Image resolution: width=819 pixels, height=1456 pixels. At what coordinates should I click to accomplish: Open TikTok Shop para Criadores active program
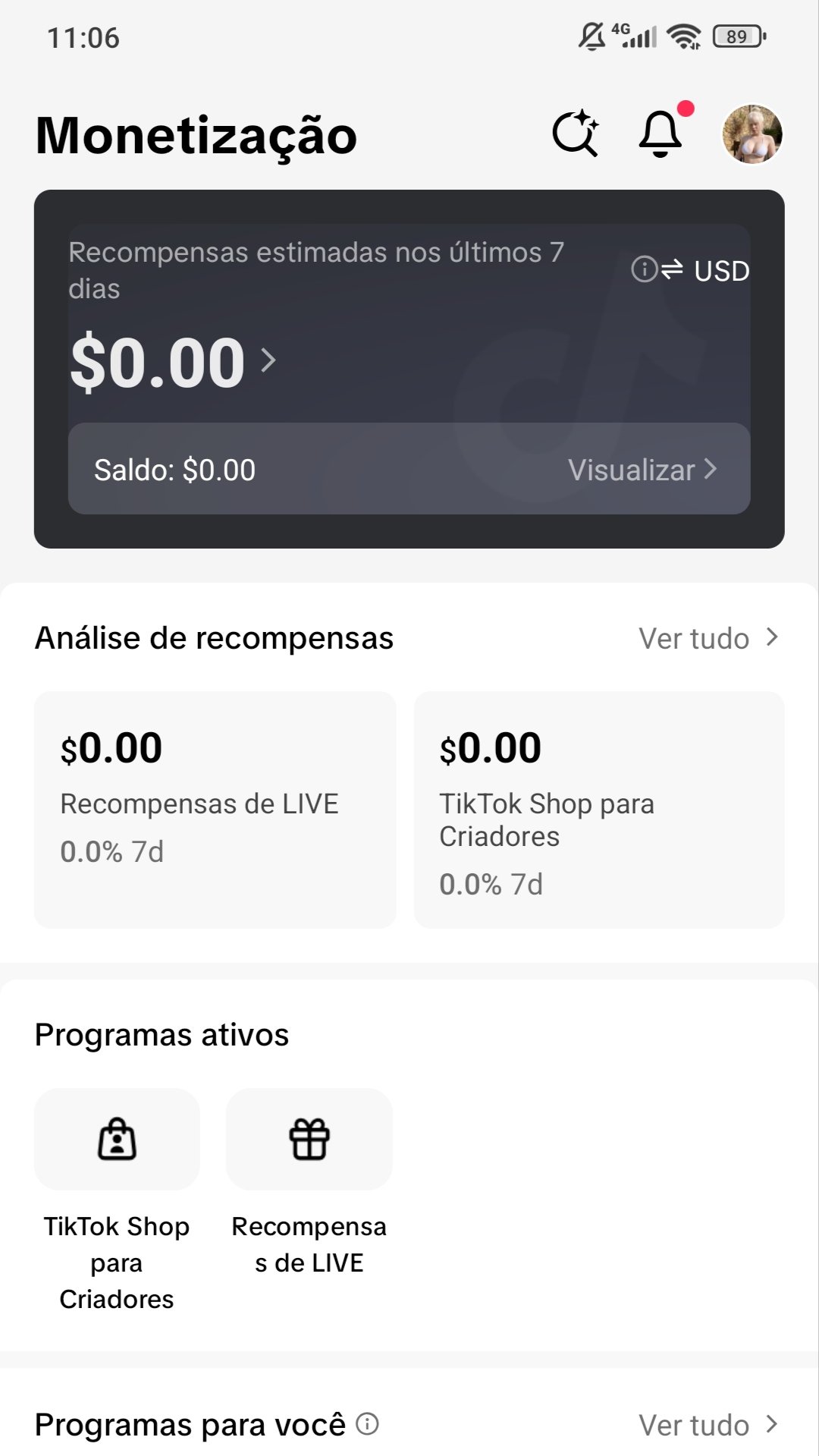coord(117,1140)
